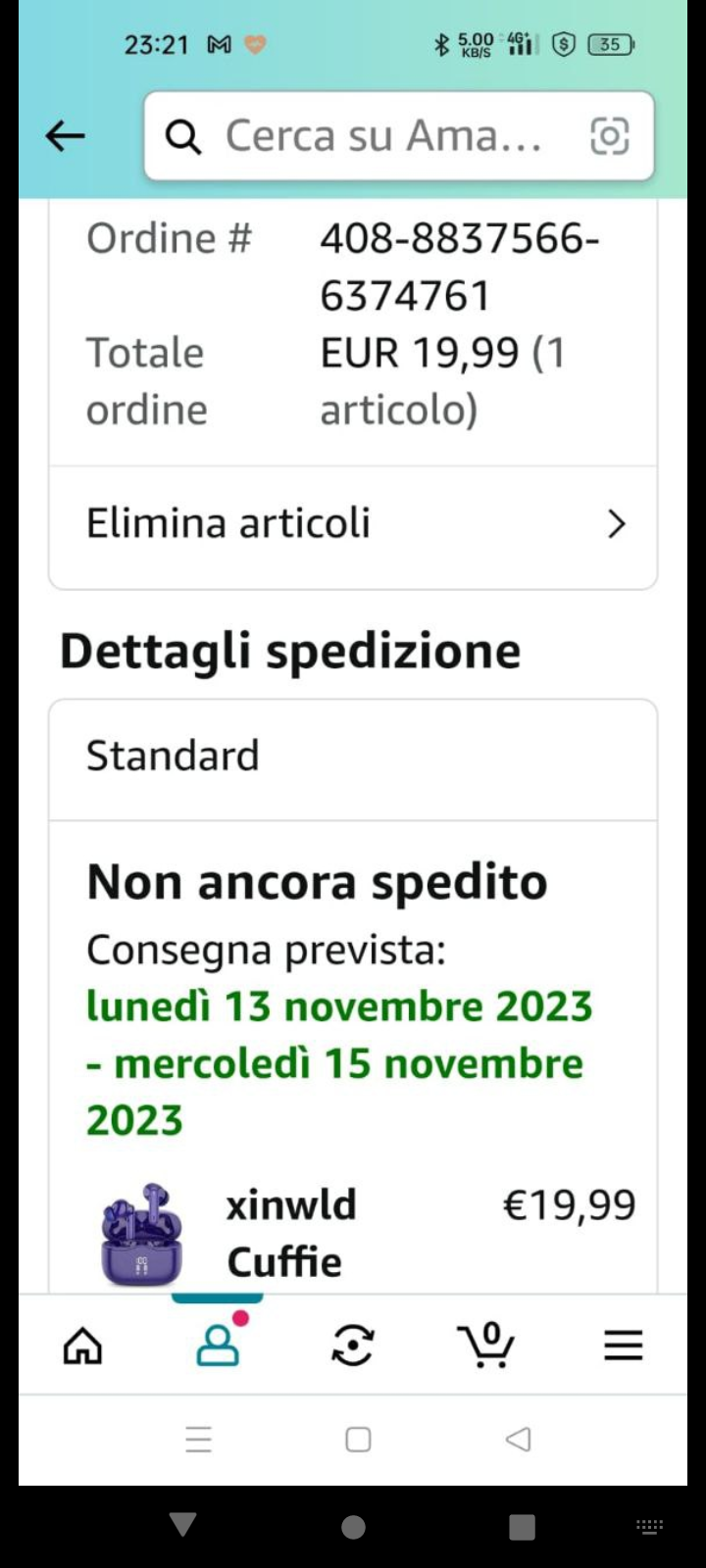This screenshot has height=1568, width=706.
Task: Open the xinwld Cuffie product thumbnail
Action: click(x=142, y=1235)
